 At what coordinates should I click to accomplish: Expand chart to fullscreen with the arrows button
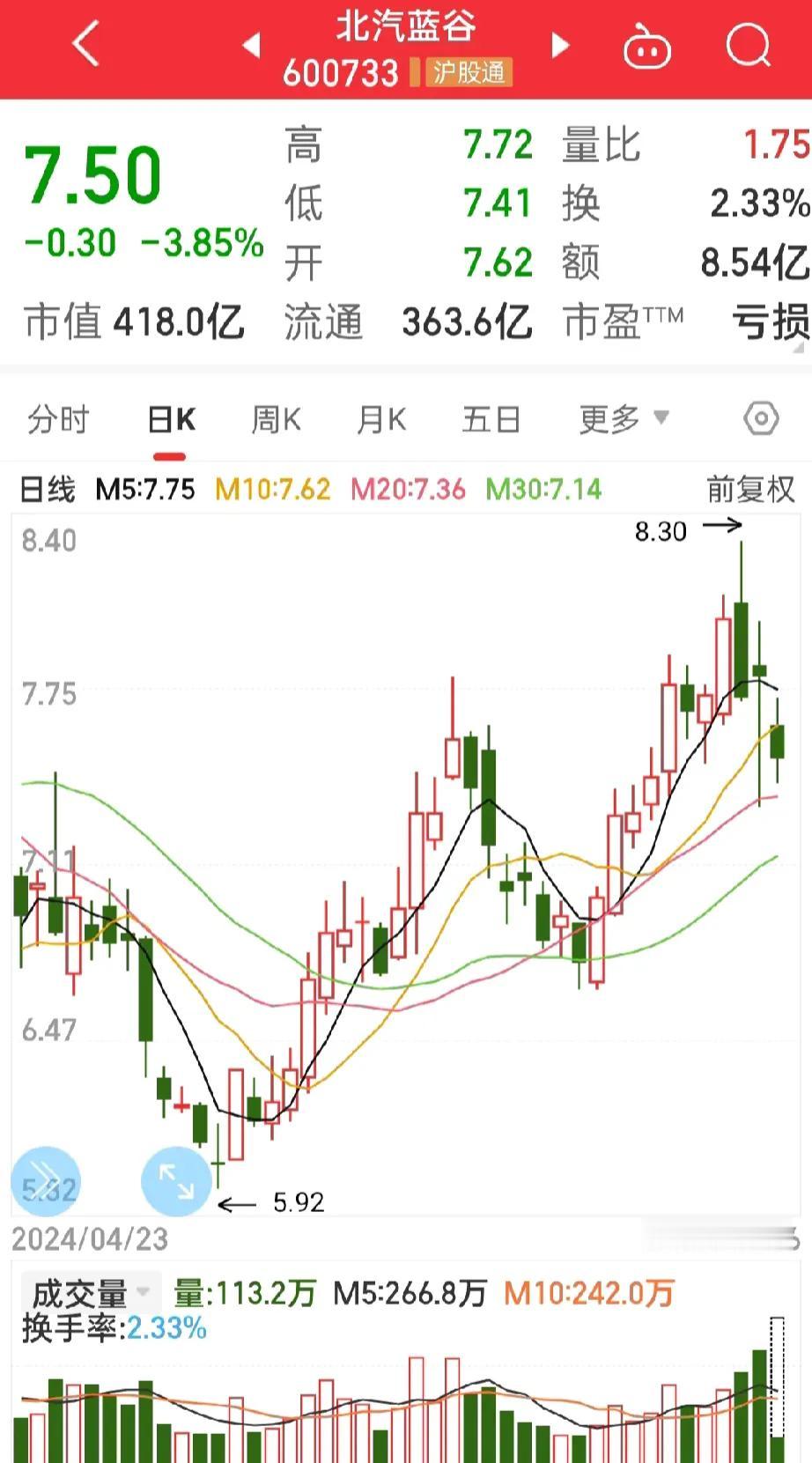pyautogui.click(x=176, y=1181)
